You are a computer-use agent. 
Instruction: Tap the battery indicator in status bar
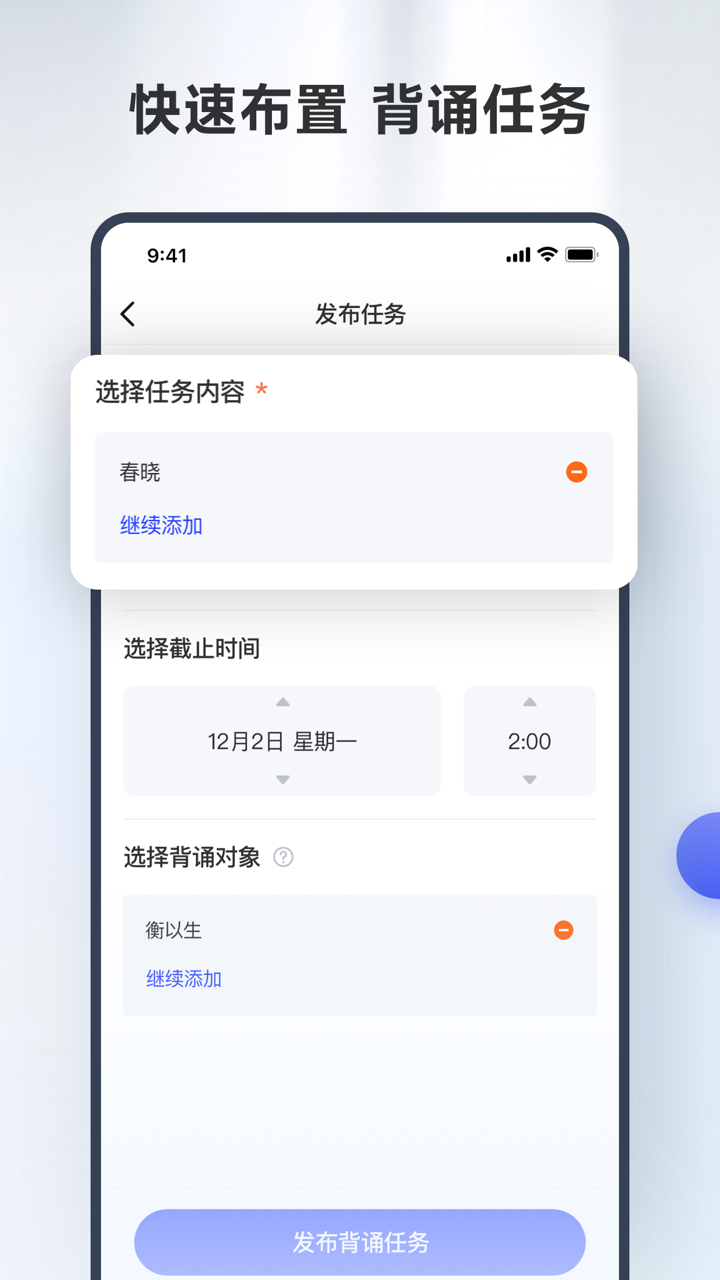[583, 255]
